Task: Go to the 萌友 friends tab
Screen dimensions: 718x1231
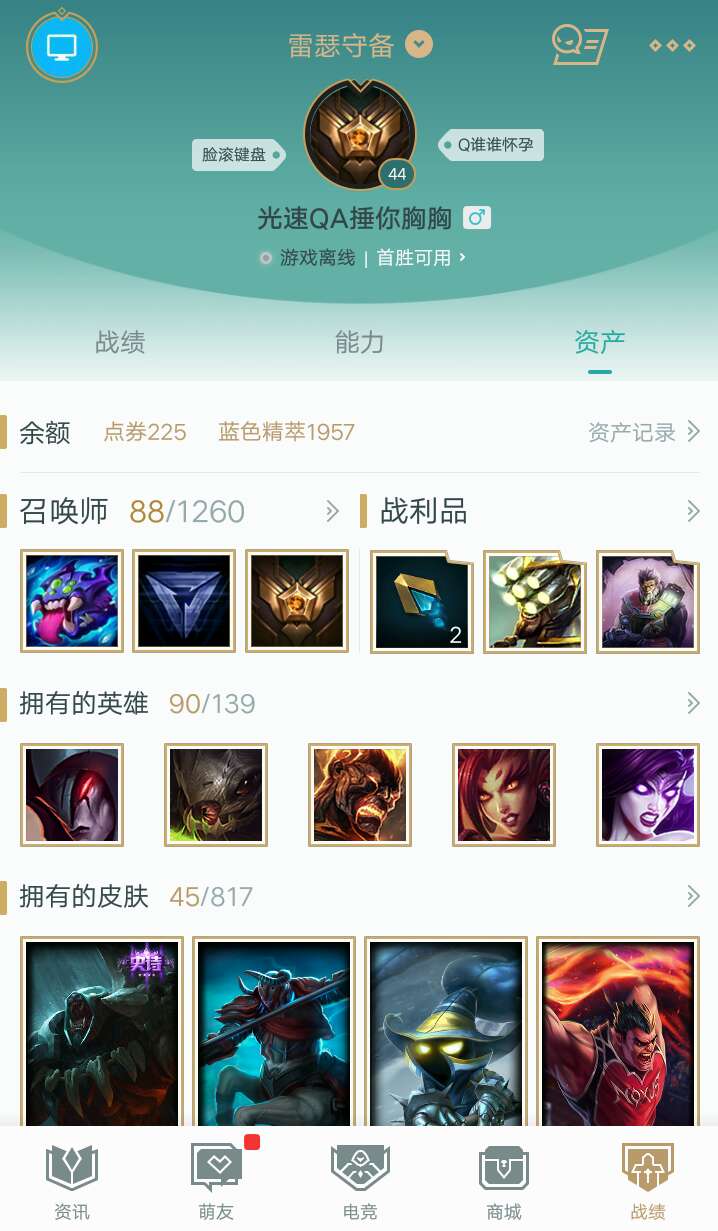Action: click(x=216, y=1182)
